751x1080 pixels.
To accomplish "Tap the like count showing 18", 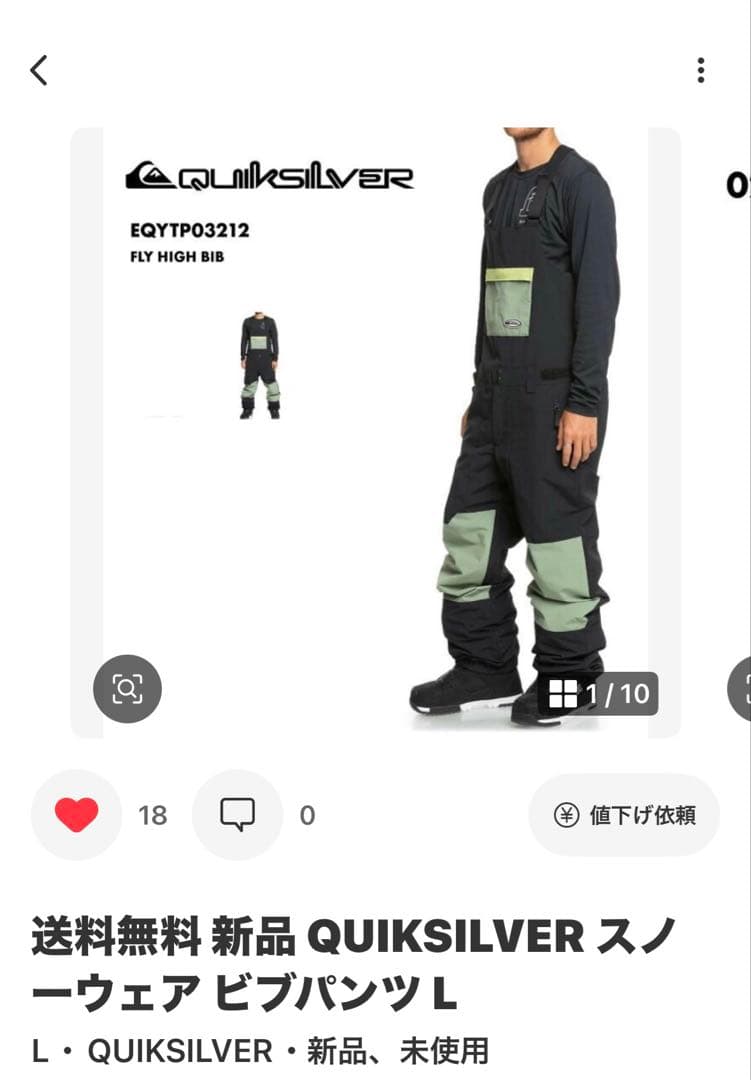I will (151, 815).
